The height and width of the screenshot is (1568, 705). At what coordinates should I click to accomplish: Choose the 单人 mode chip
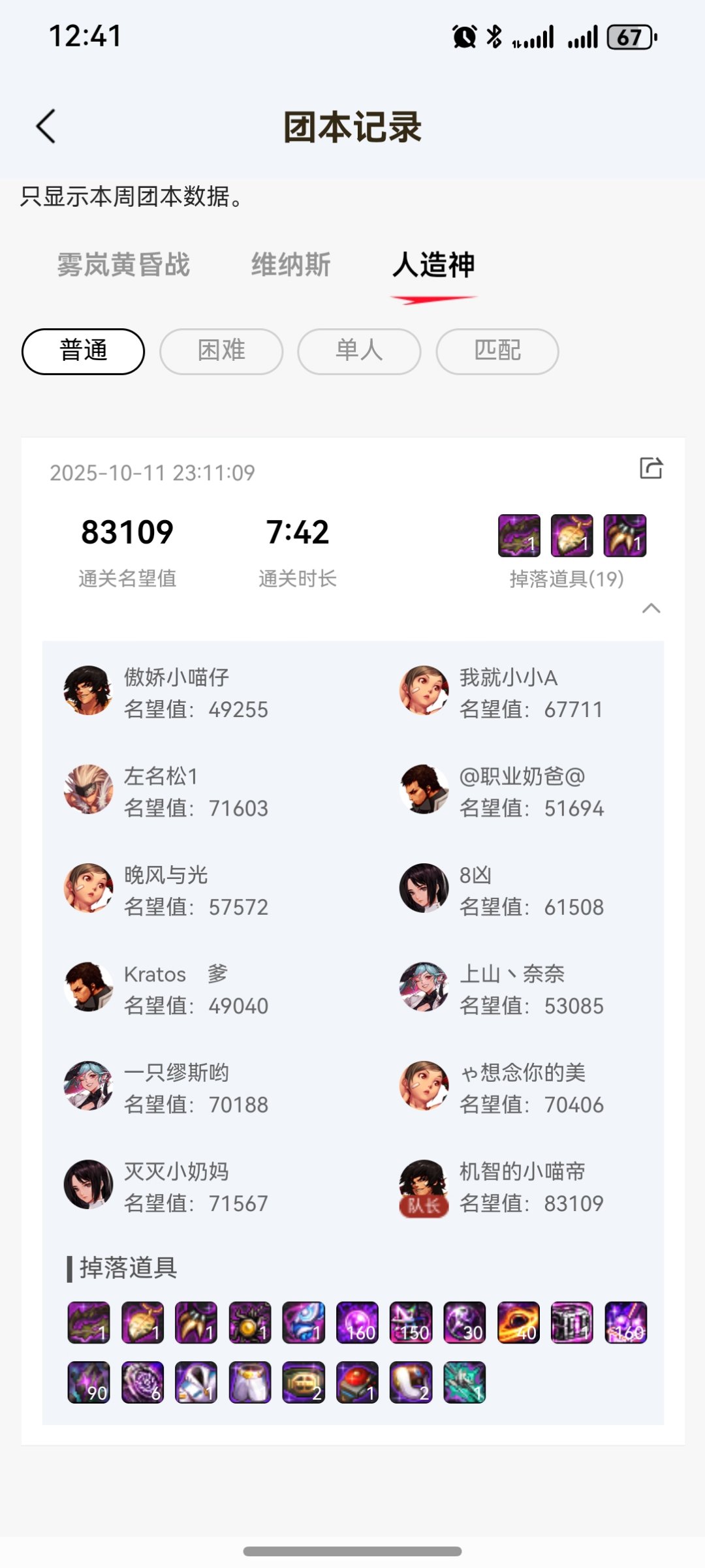coord(359,351)
